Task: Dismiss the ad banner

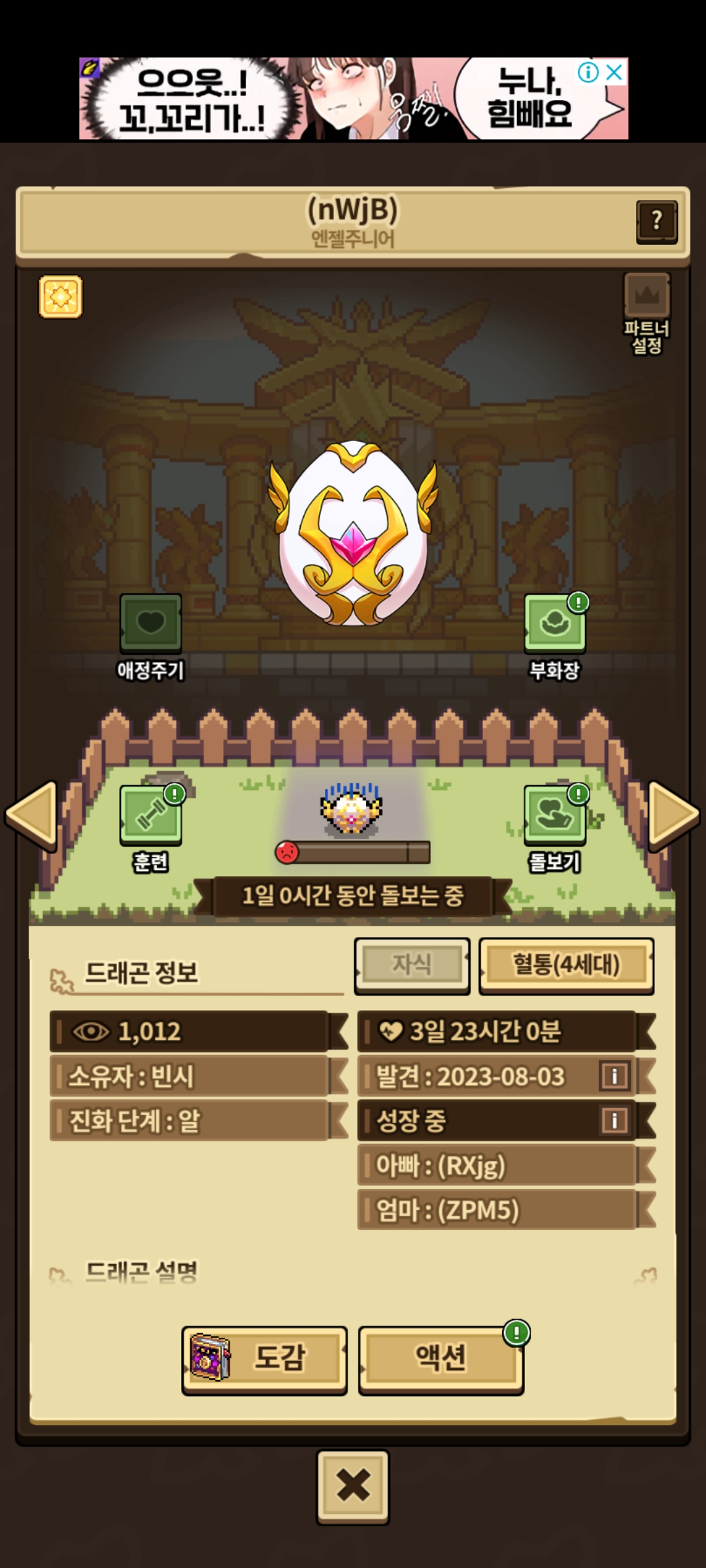Action: pyautogui.click(x=614, y=73)
